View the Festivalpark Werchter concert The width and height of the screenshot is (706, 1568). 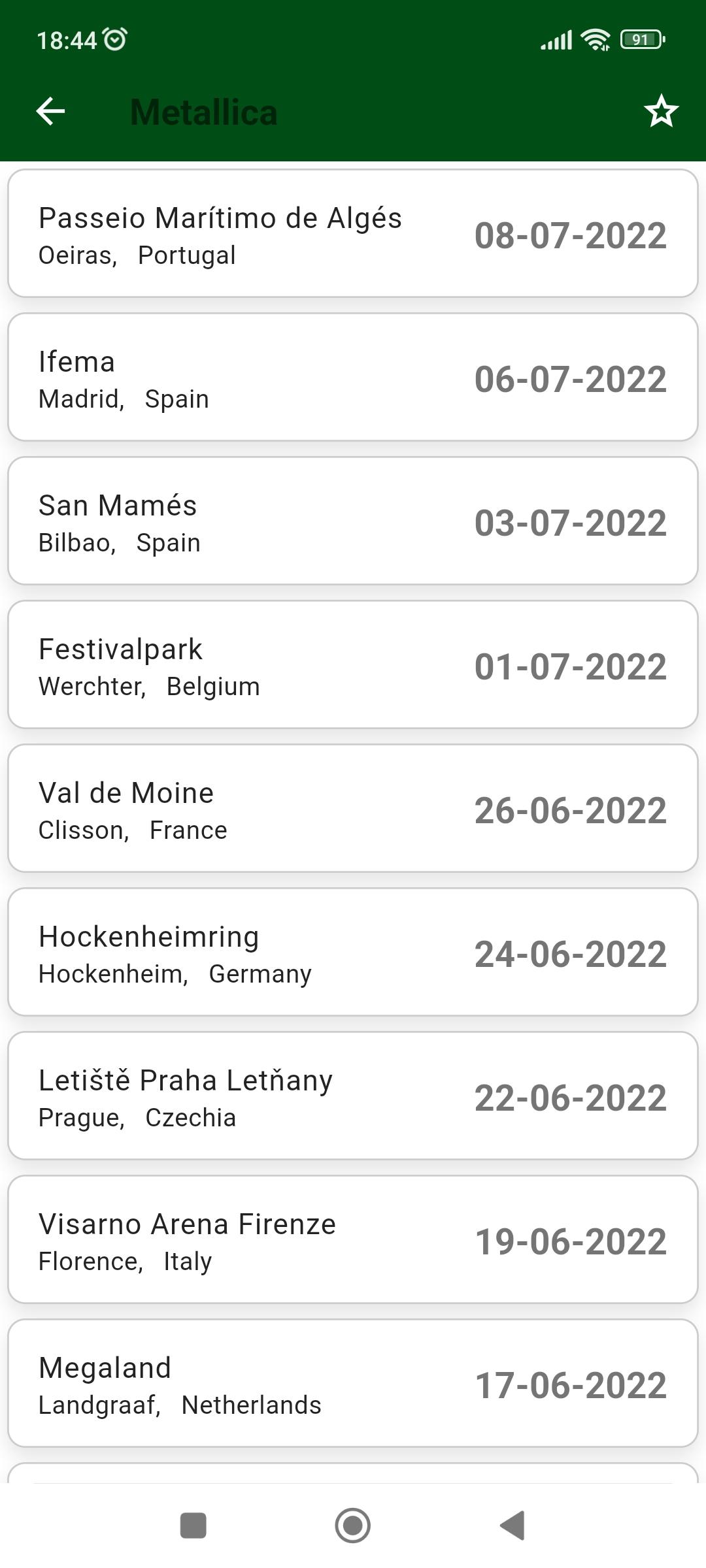pos(353,664)
